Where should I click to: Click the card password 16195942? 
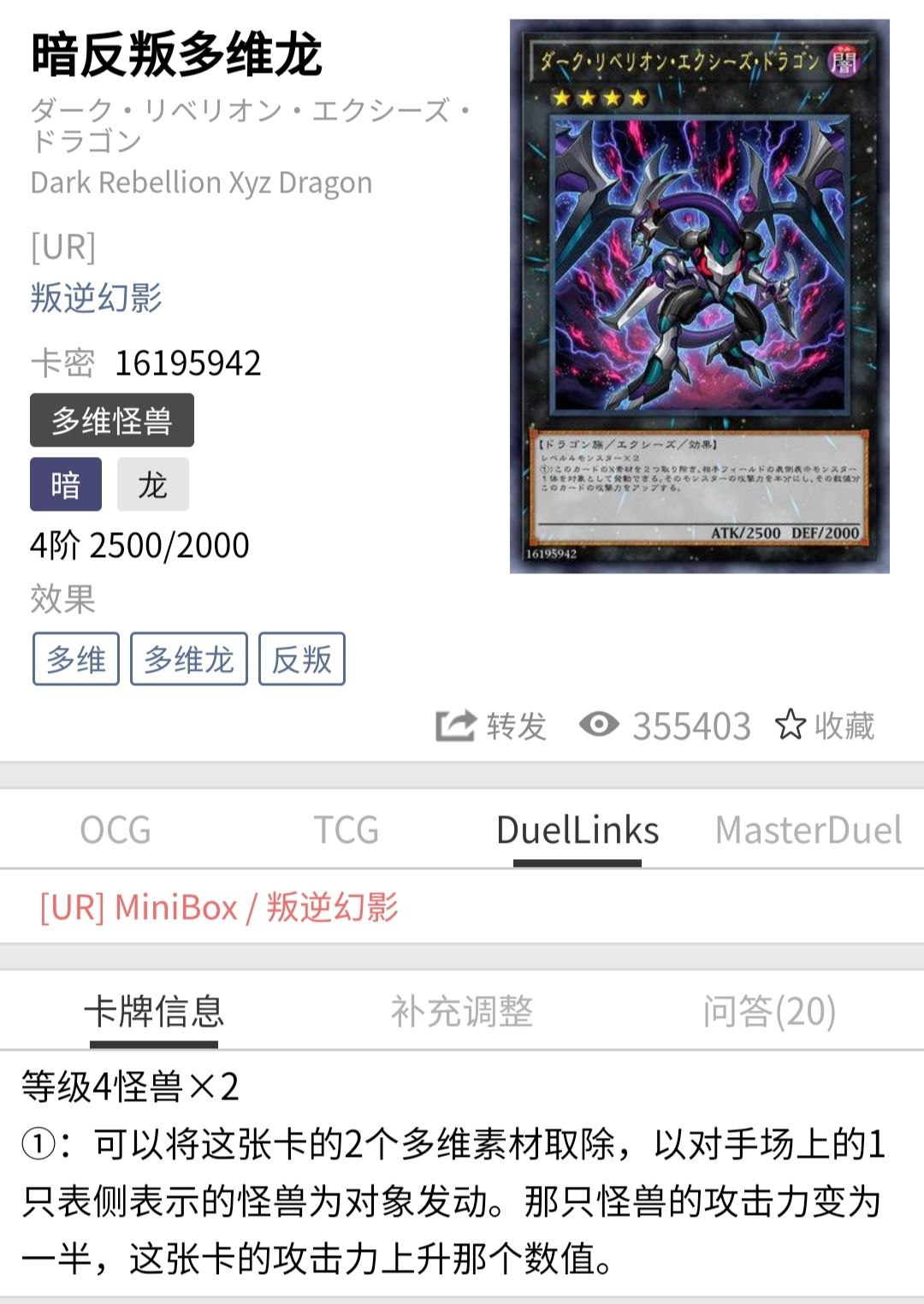(192, 362)
